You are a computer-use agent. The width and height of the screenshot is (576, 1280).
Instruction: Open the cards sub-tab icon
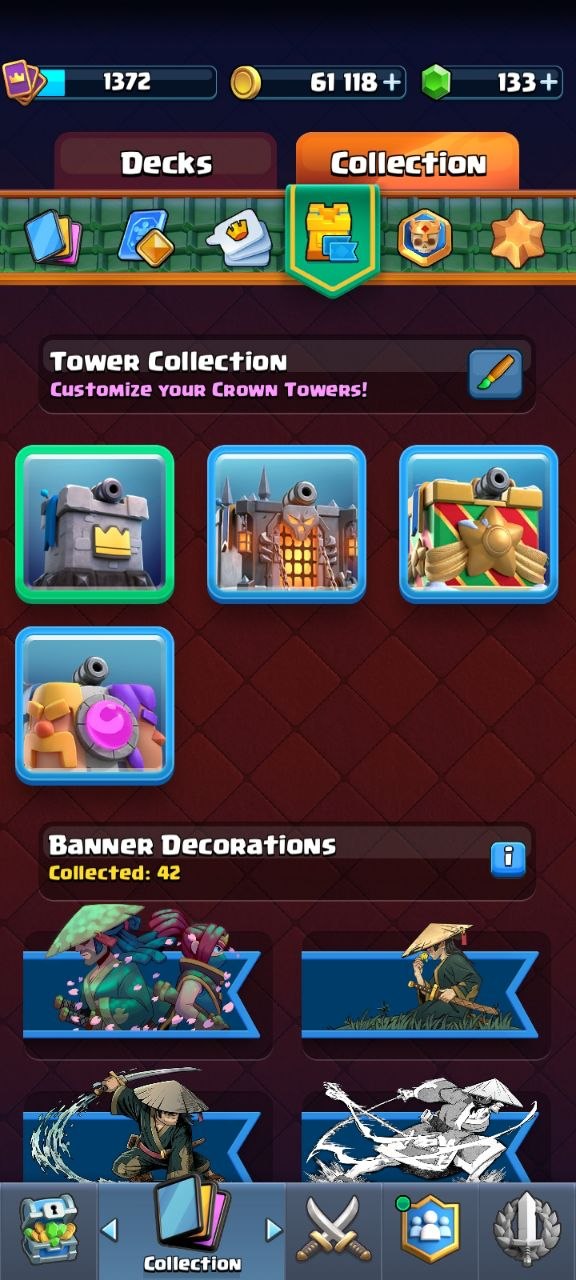tap(51, 235)
